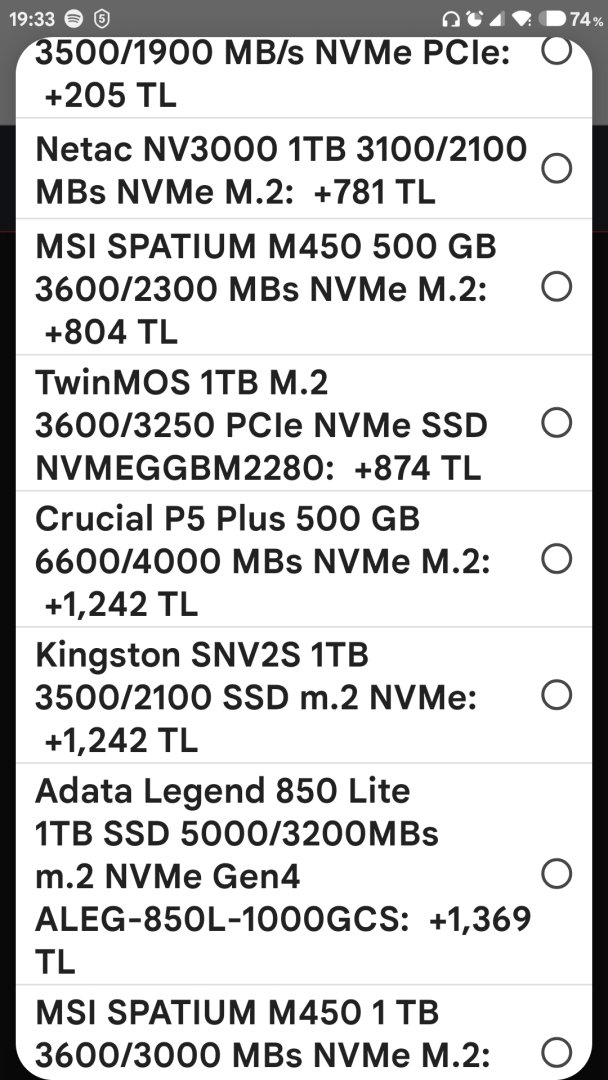The width and height of the screenshot is (608, 1080).
Task: Pick the TwinMOS 1TB M.2 SSD
Action: point(556,423)
